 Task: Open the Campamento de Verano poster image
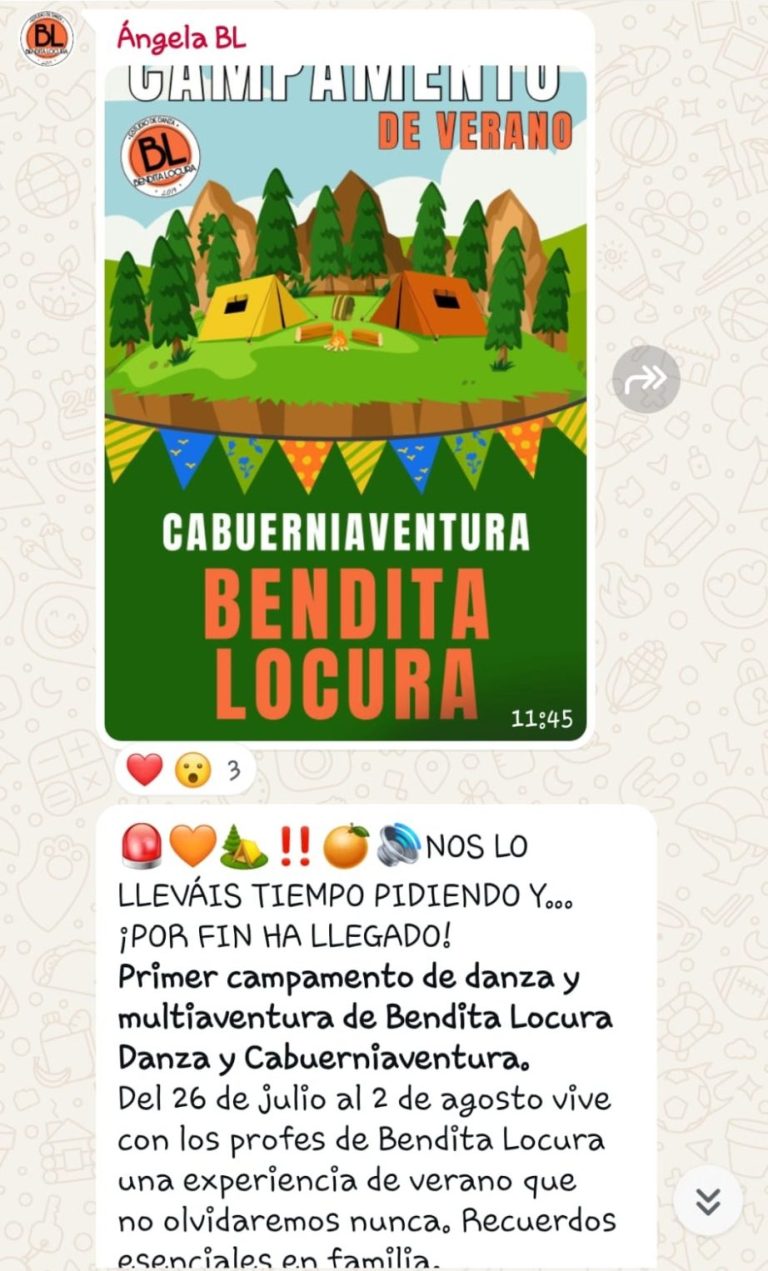click(345, 400)
